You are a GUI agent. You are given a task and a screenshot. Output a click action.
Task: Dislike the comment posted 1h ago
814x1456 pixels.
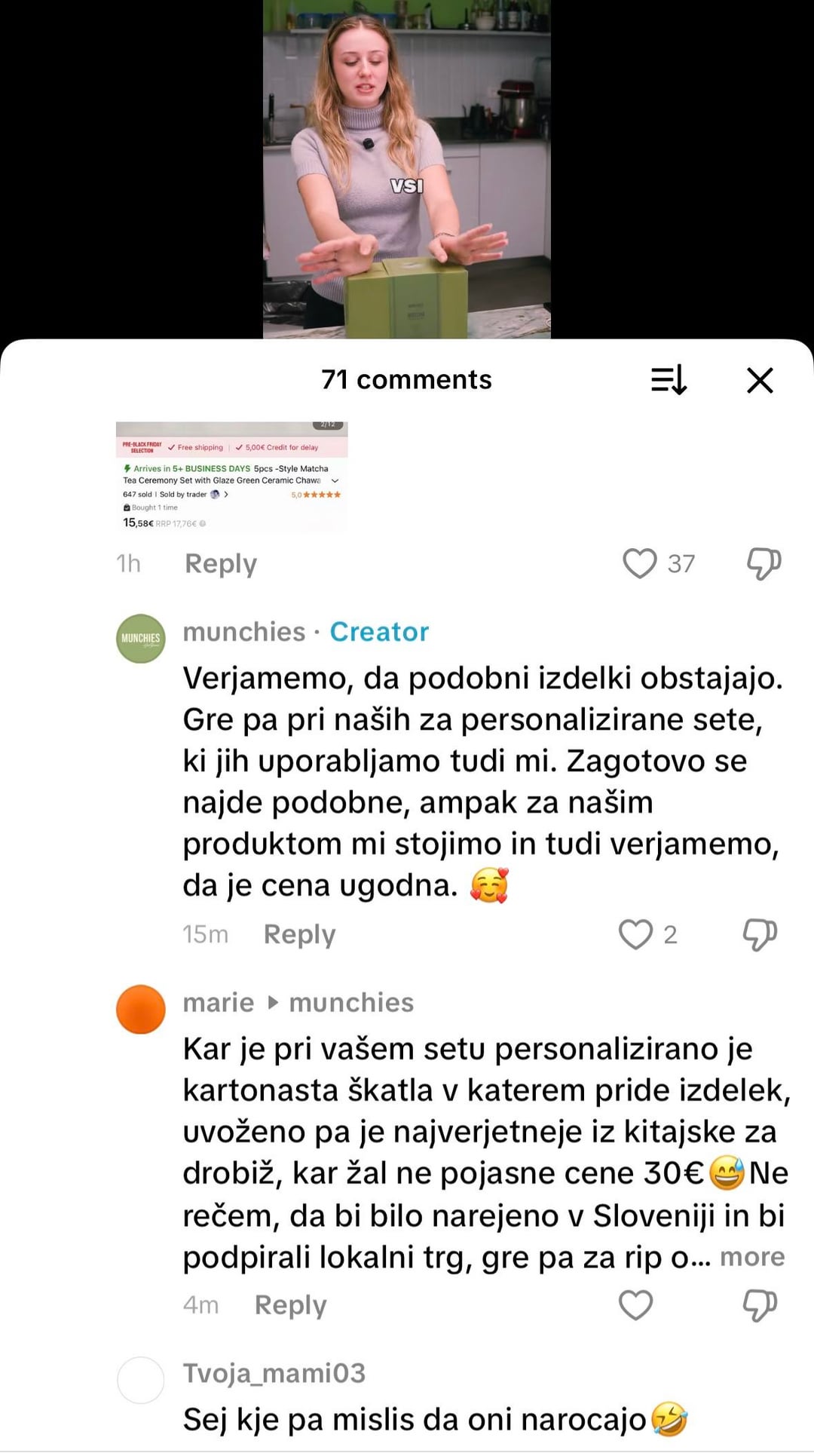(x=764, y=563)
